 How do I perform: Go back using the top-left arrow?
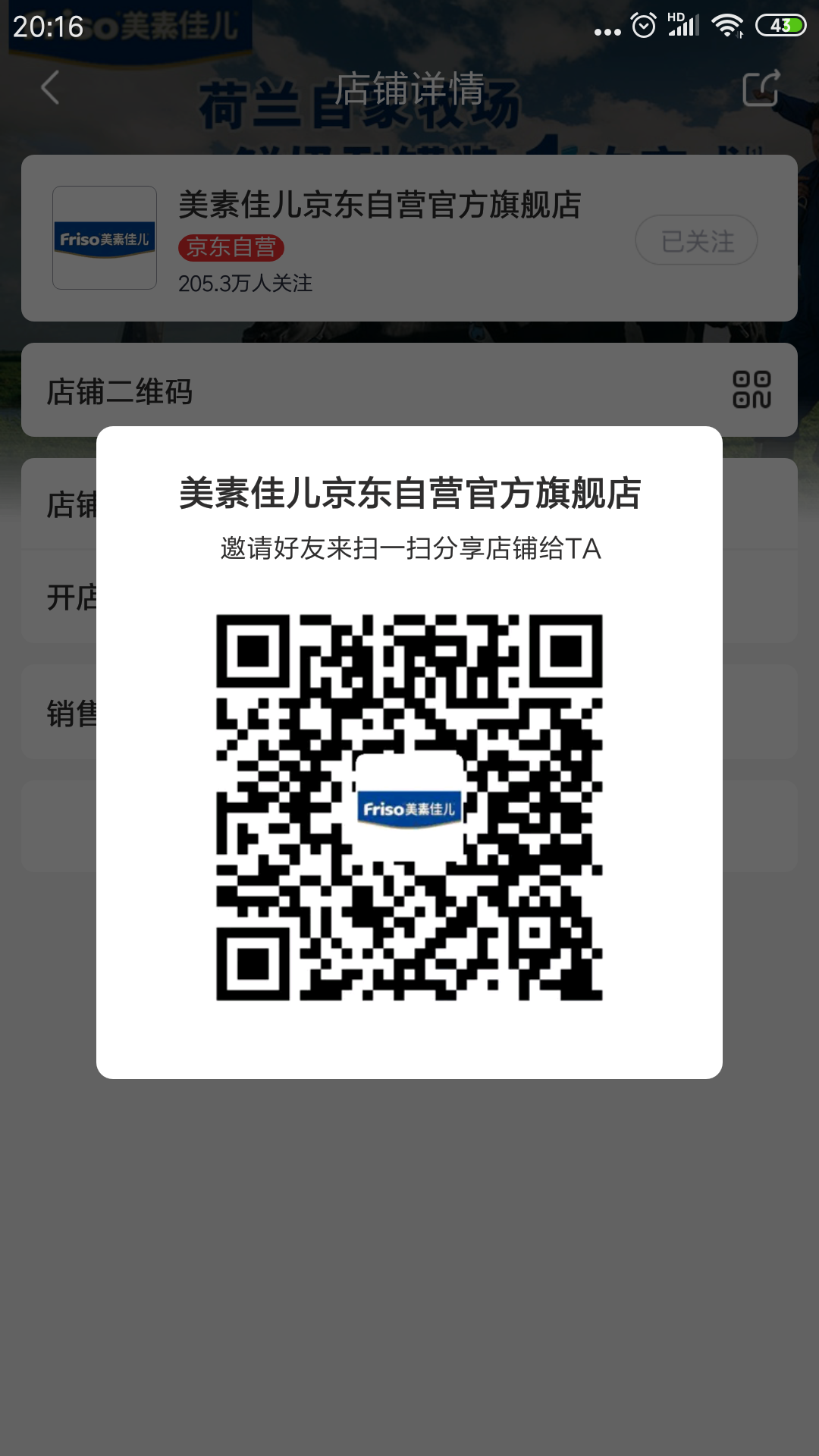(x=50, y=88)
